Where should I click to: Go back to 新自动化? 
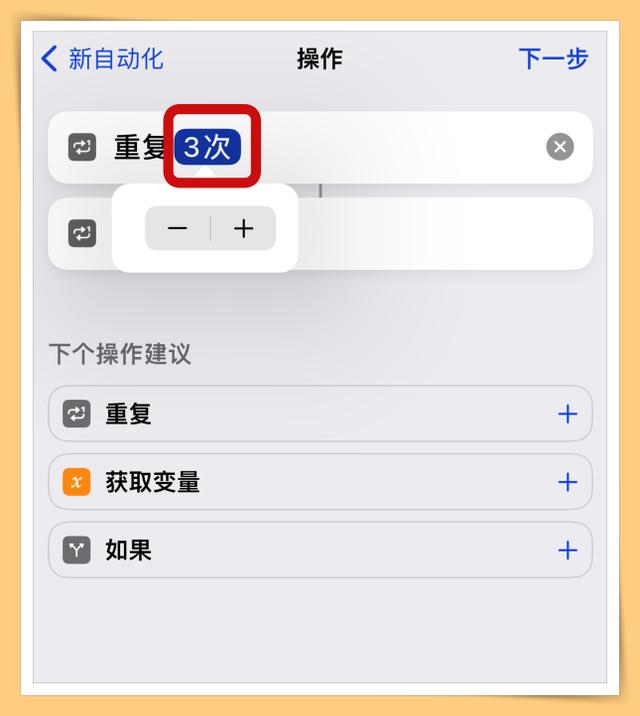(x=101, y=59)
